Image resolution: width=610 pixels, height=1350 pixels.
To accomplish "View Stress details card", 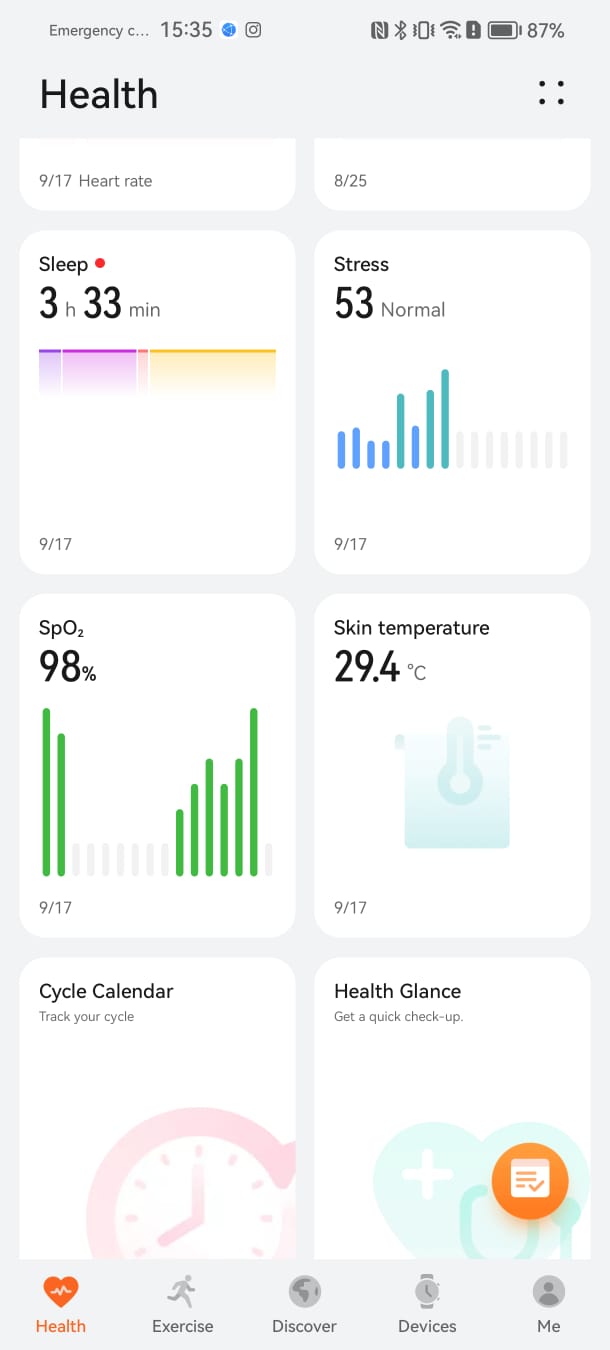I will click(452, 402).
